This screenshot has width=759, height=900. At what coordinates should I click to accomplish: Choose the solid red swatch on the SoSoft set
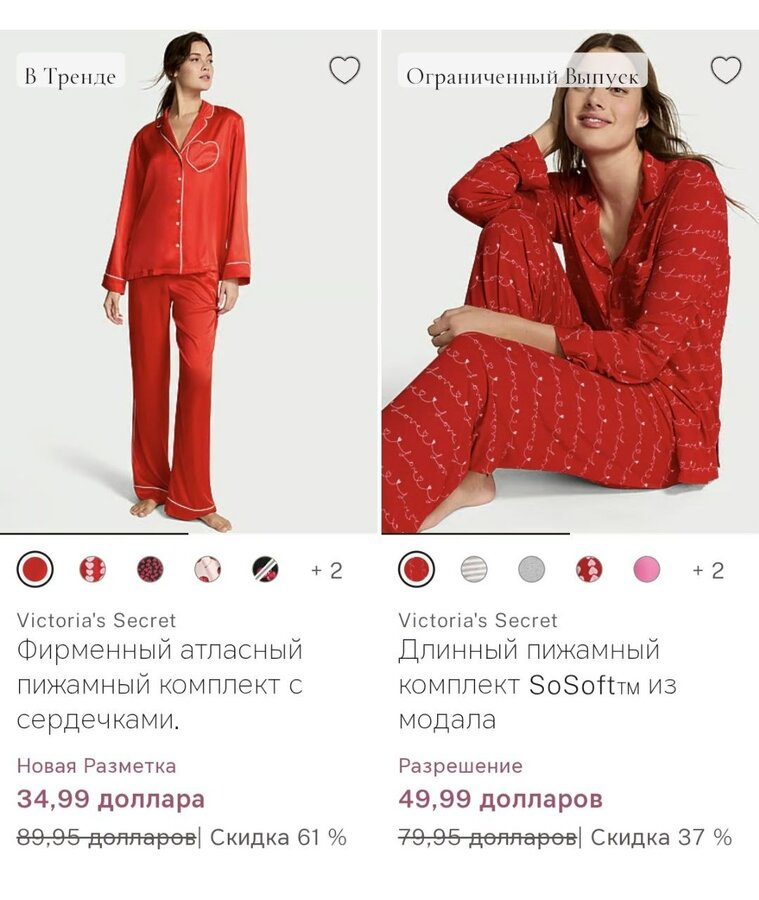416,570
